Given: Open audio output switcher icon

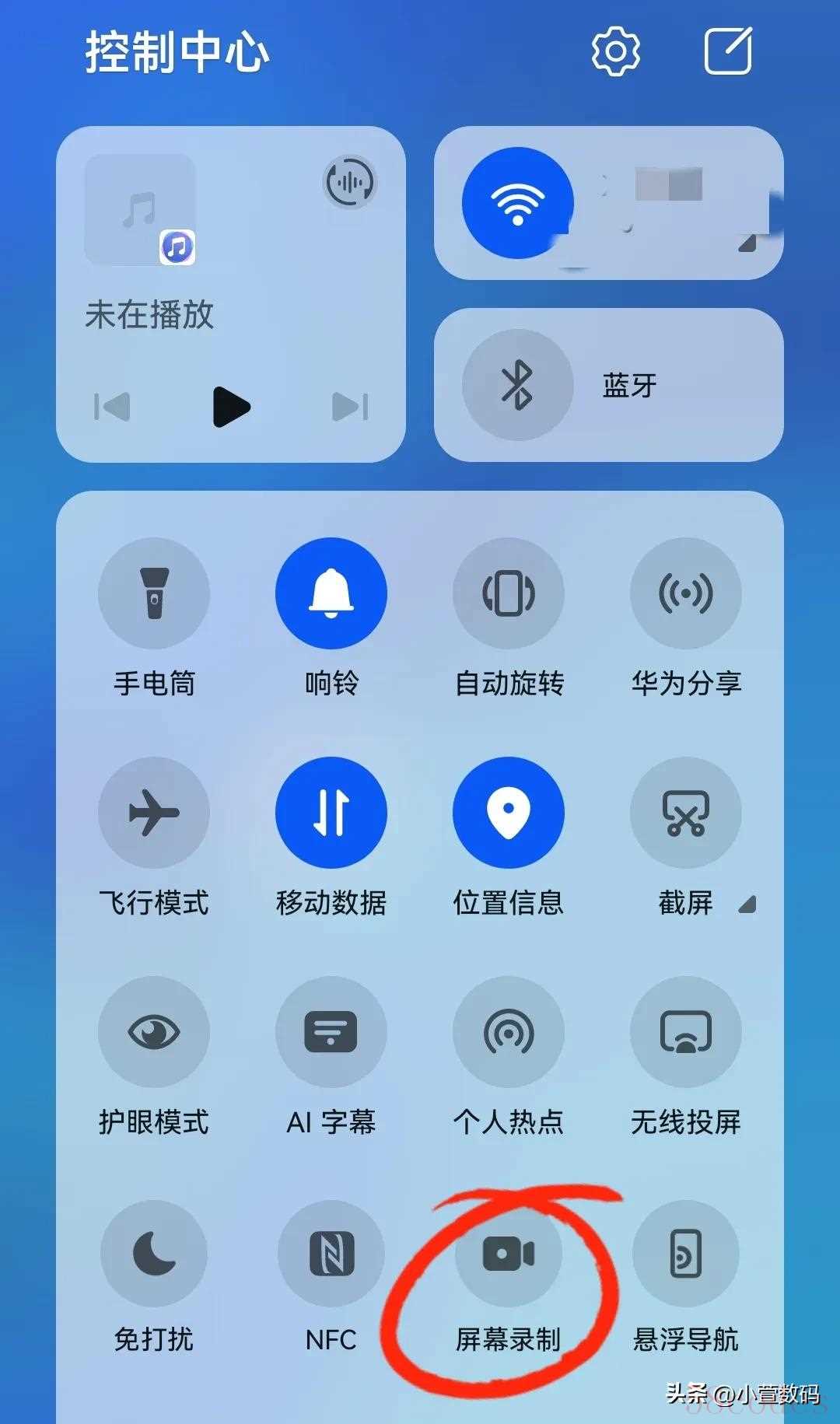Looking at the screenshot, I should pos(350,183).
